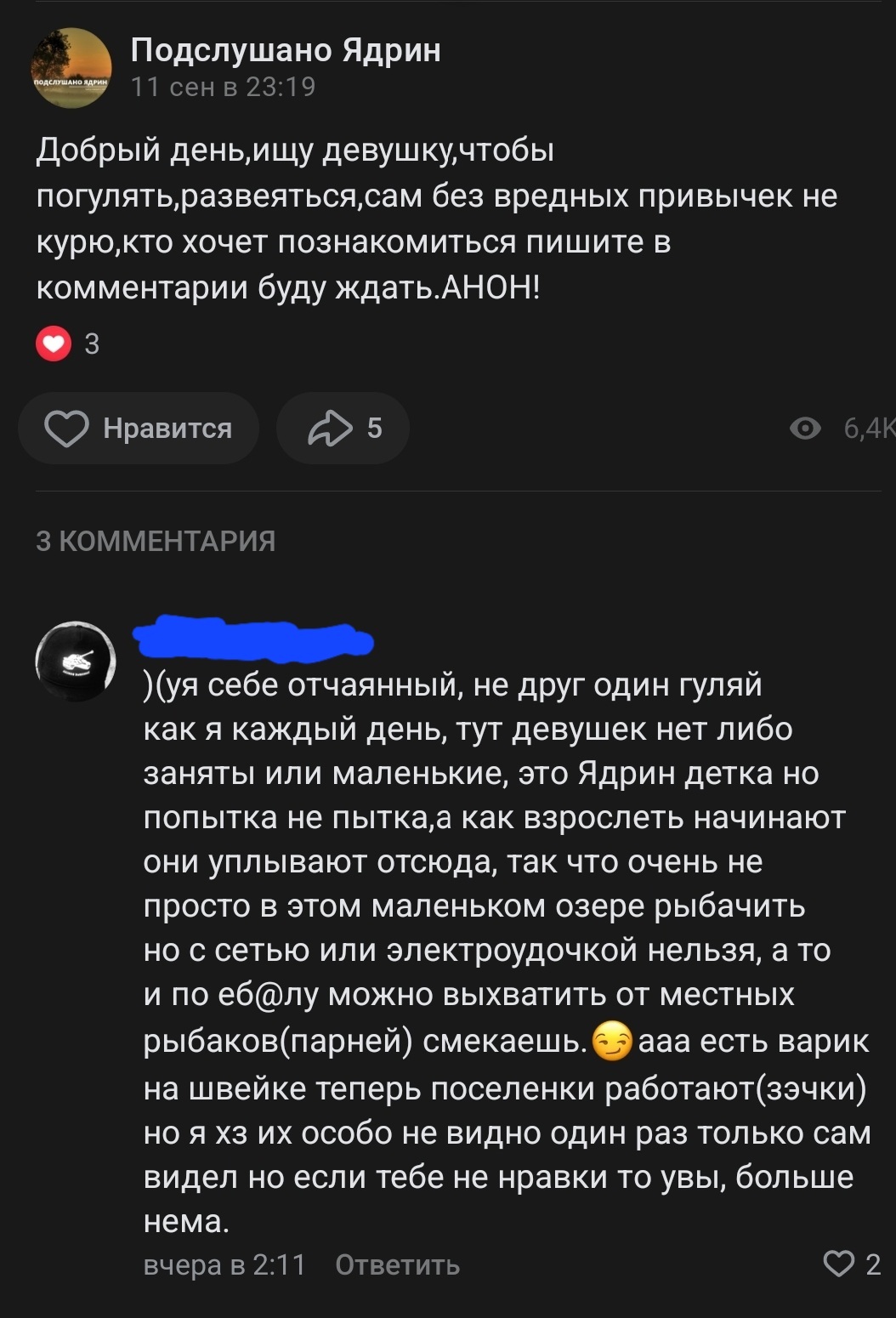
Task: Reply to the comment via Ответить
Action: pos(397,1265)
